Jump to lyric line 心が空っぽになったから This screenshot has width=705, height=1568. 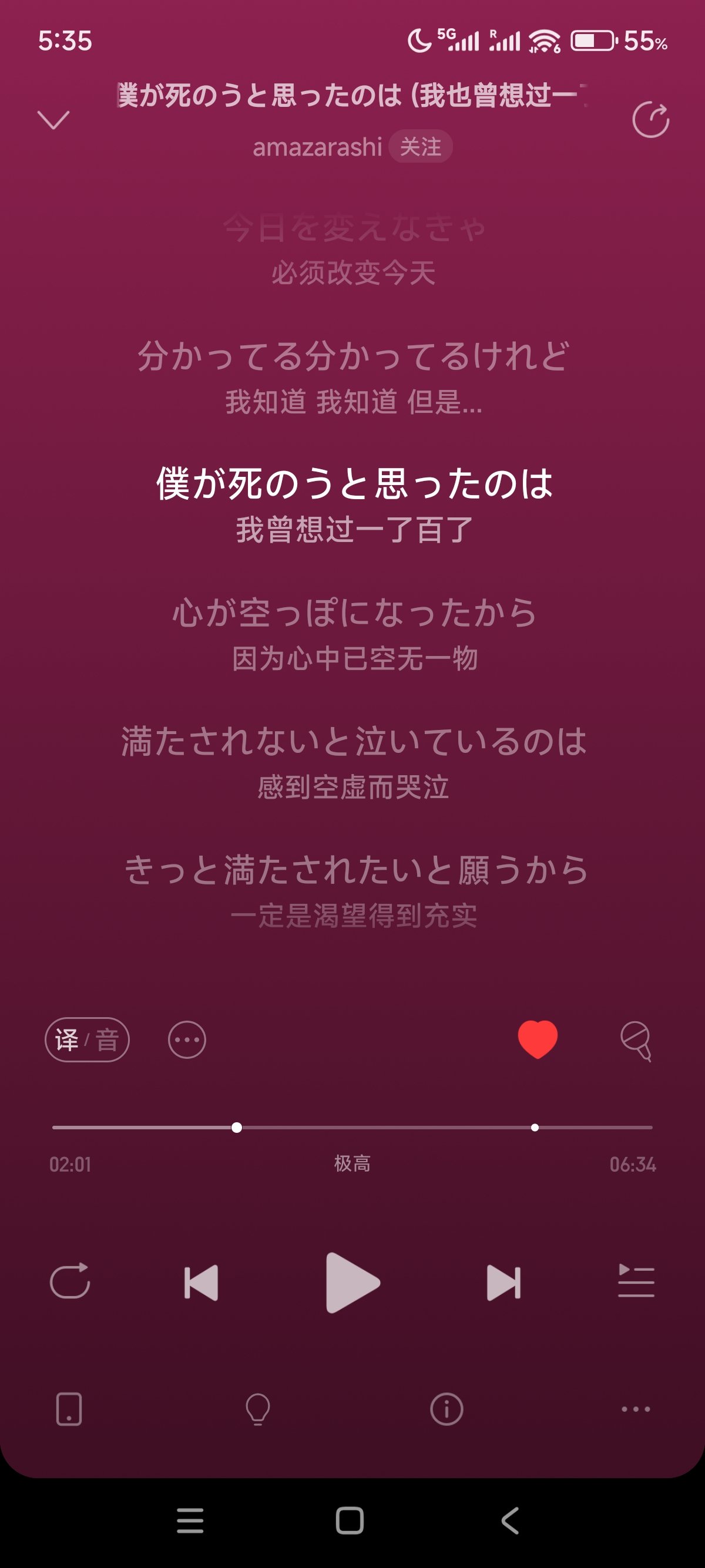point(354,613)
